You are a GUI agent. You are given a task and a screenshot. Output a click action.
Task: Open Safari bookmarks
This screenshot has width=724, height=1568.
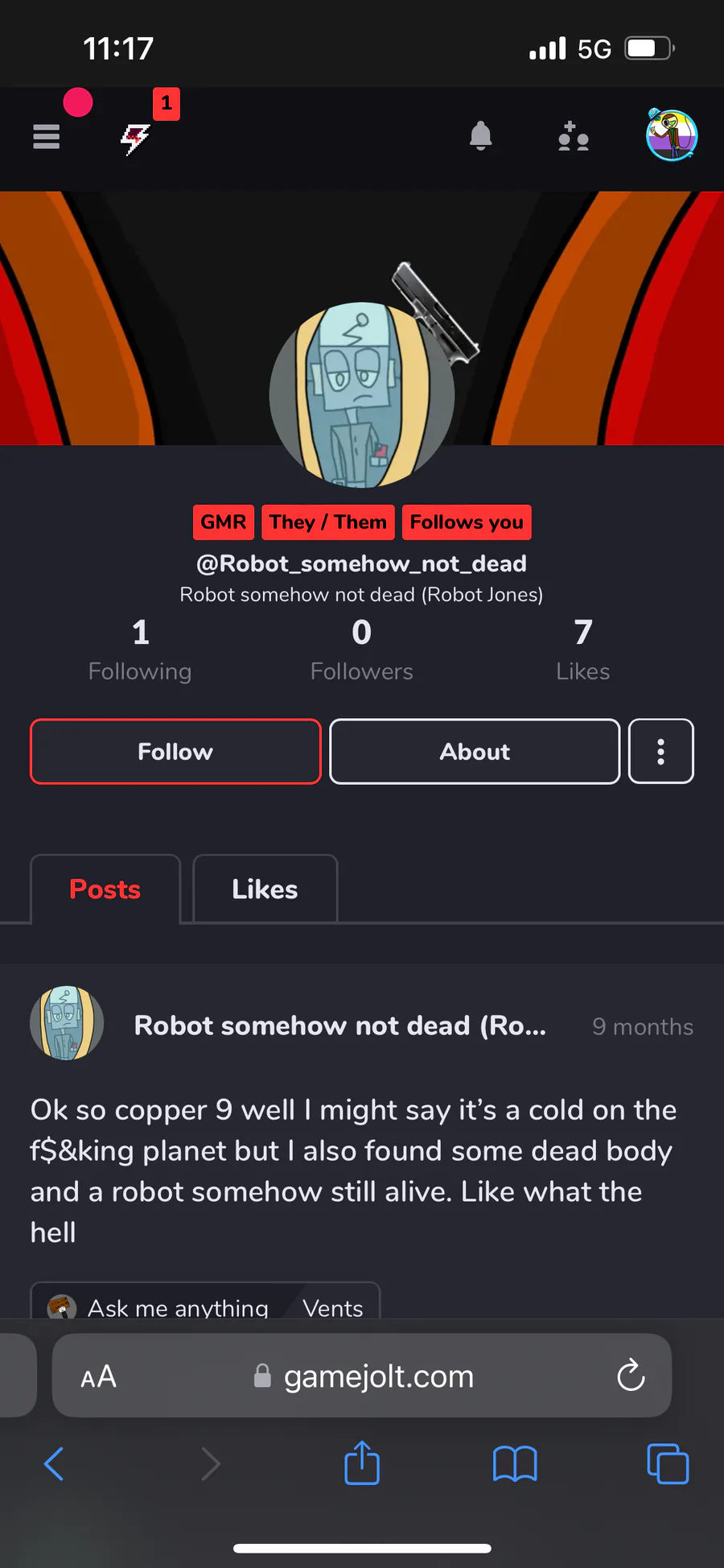pyautogui.click(x=515, y=1463)
